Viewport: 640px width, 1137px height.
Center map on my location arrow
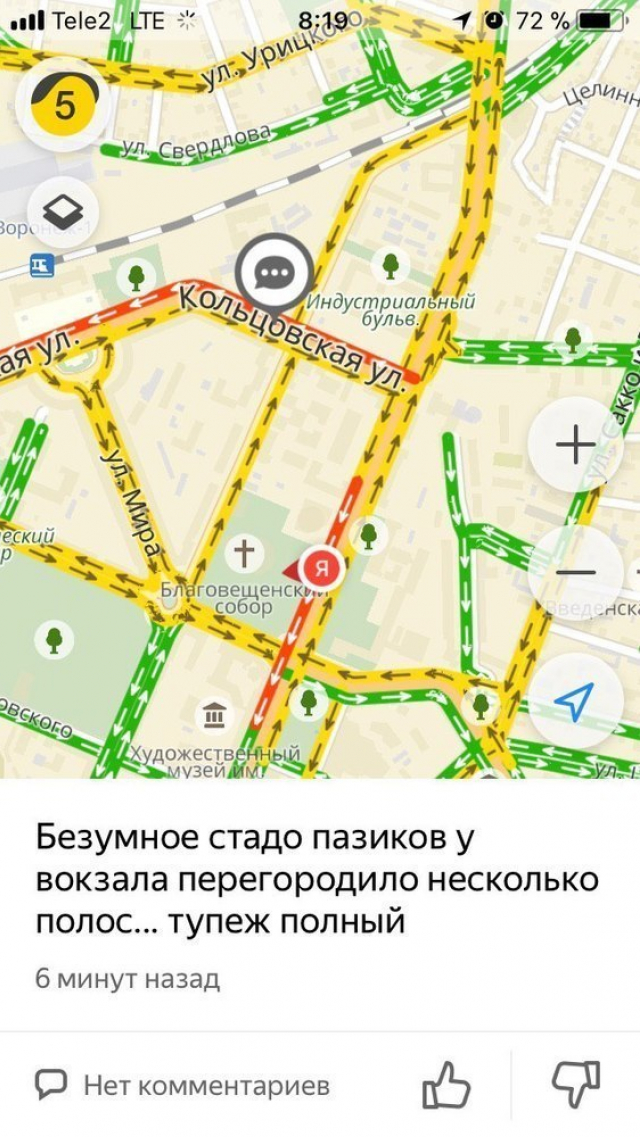(x=575, y=701)
